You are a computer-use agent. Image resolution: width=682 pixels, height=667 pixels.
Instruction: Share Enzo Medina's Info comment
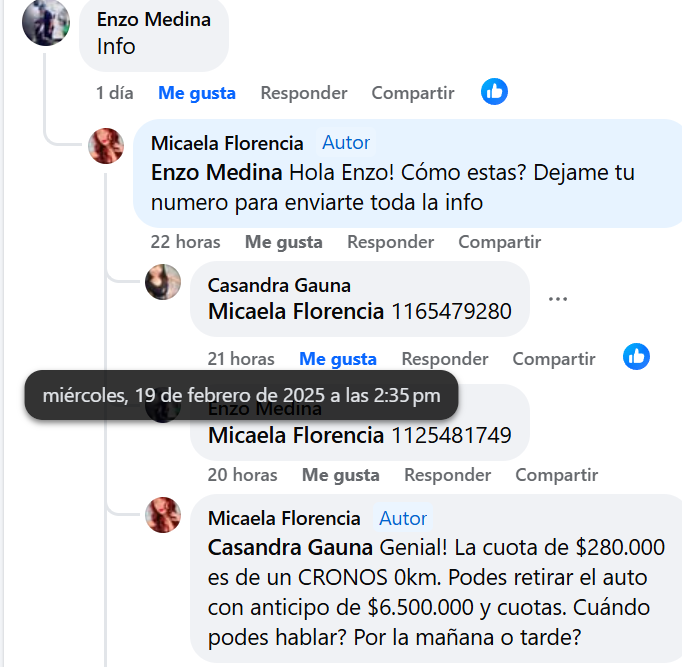click(x=412, y=93)
